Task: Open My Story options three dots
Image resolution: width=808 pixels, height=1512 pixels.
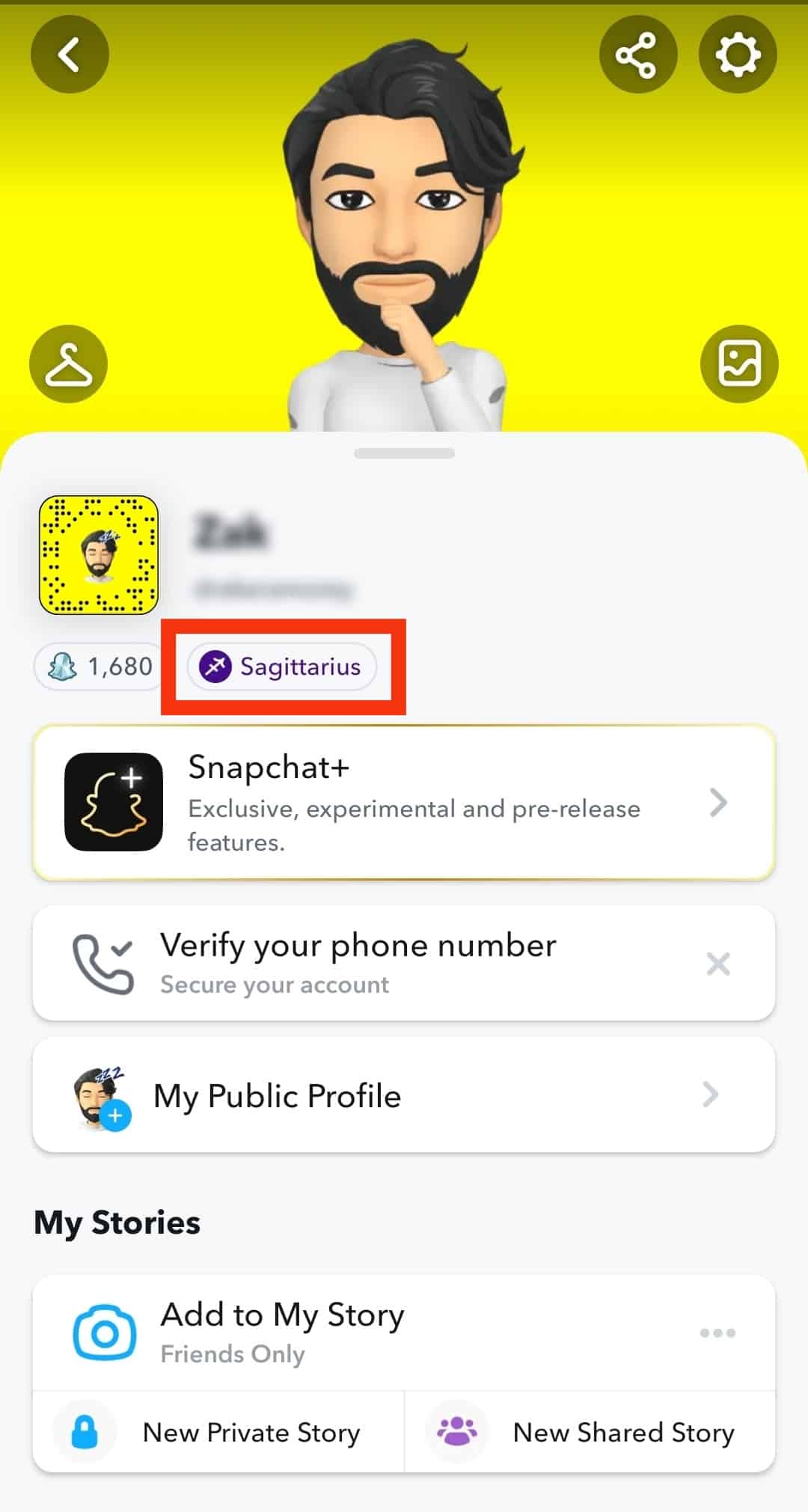Action: pos(717,1332)
